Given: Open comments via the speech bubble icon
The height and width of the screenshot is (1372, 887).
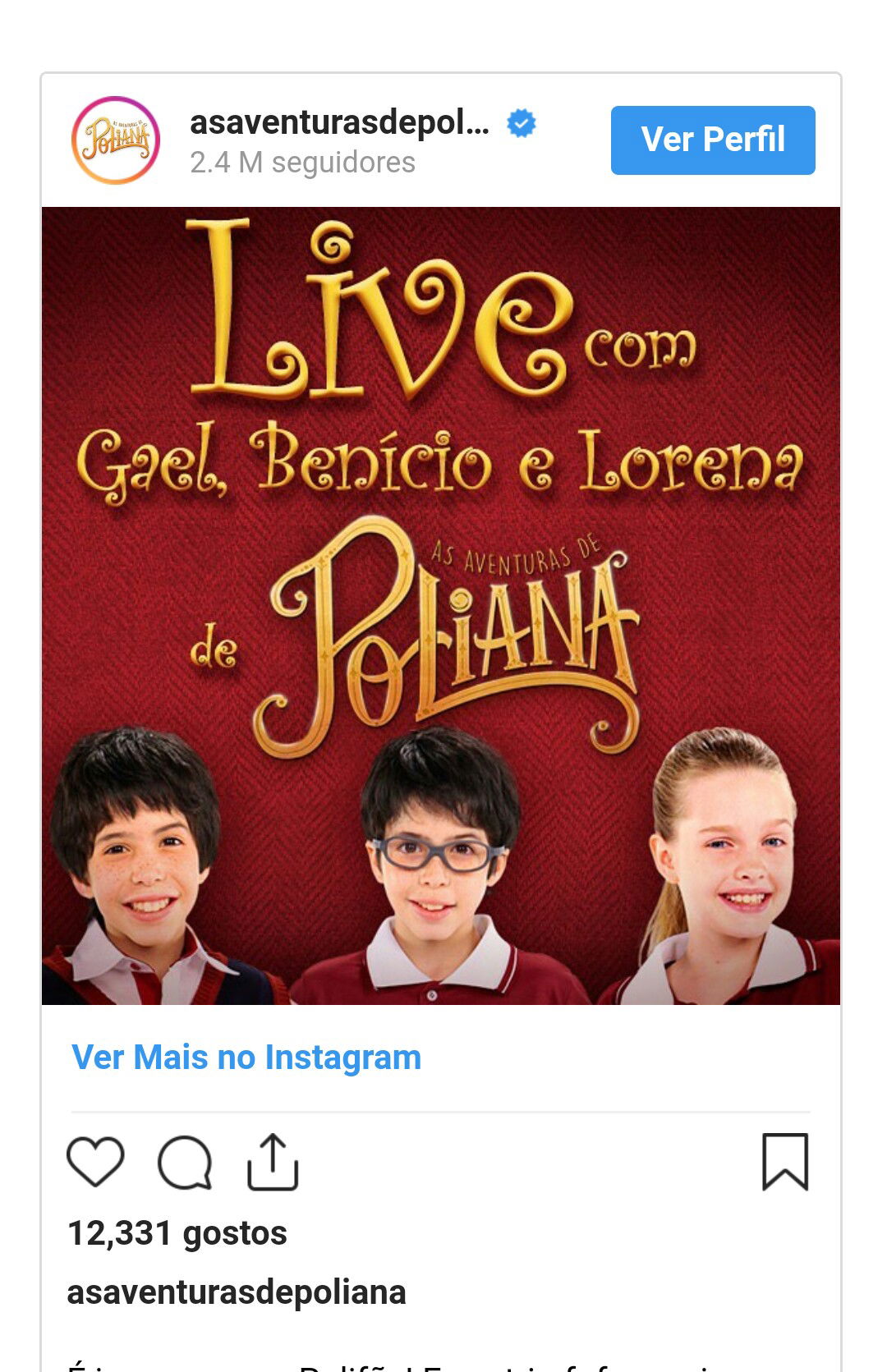Looking at the screenshot, I should point(185,1162).
